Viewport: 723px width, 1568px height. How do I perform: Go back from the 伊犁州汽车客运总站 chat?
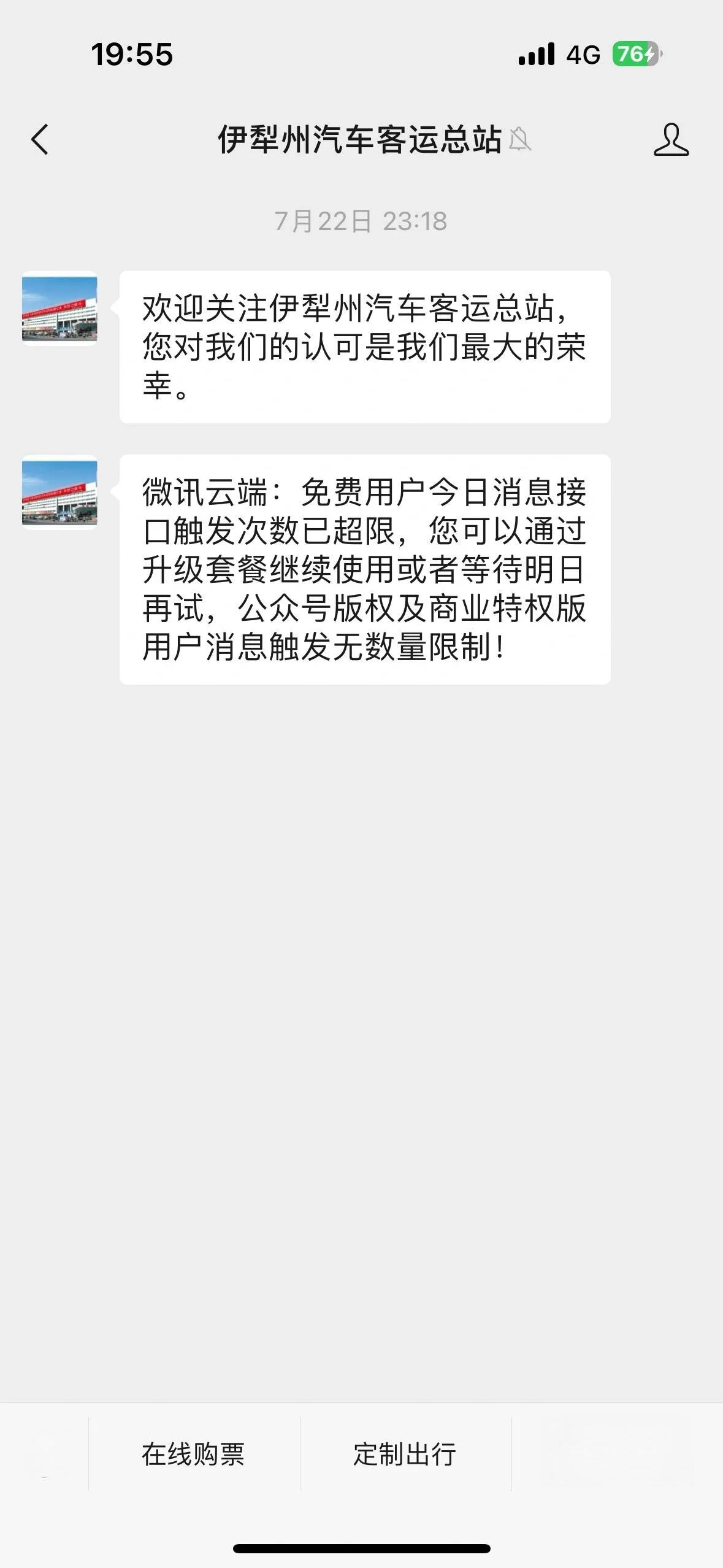tap(40, 139)
